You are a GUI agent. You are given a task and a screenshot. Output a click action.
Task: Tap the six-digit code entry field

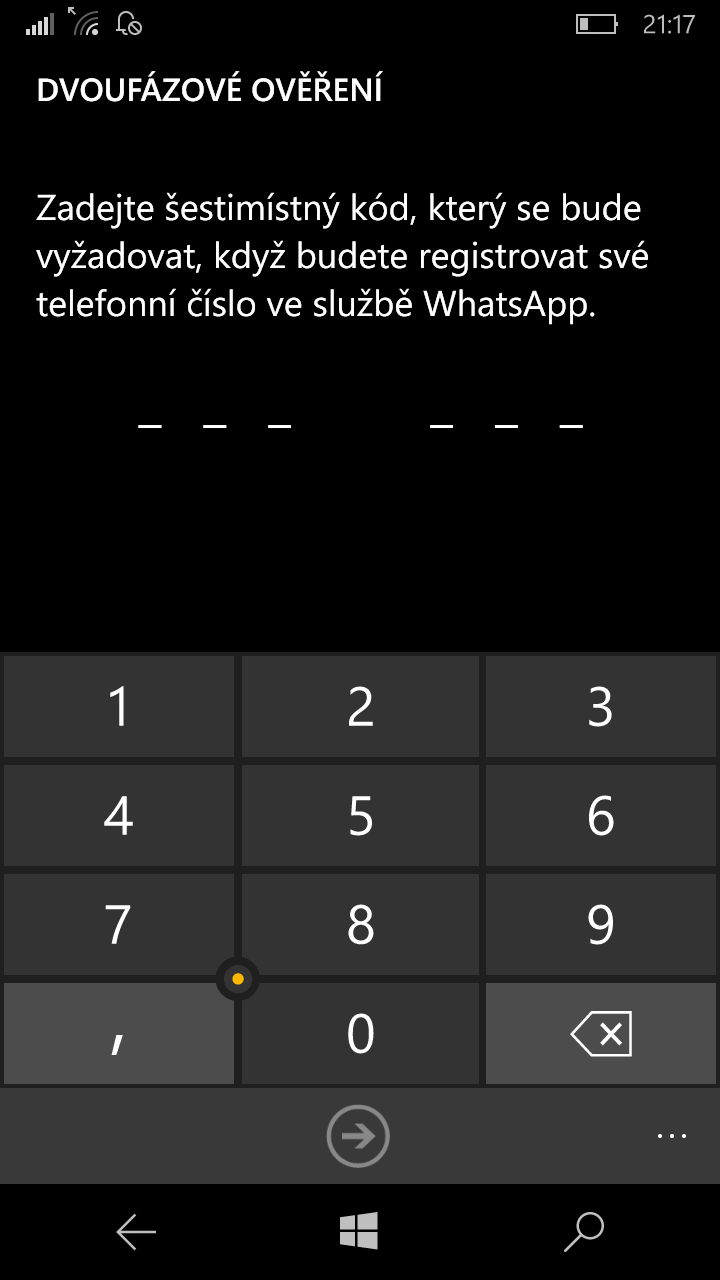point(360,422)
